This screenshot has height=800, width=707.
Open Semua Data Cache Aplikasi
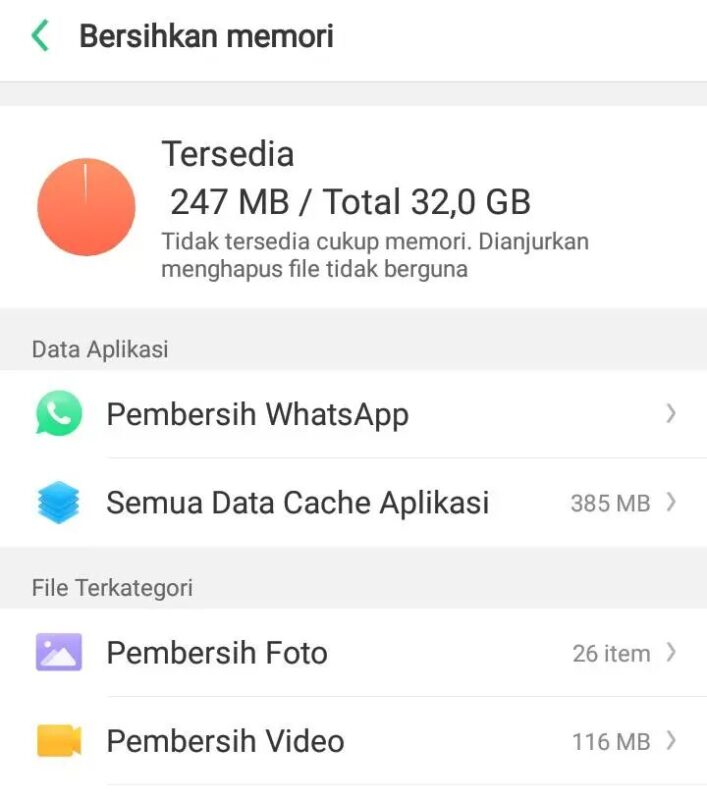click(297, 502)
